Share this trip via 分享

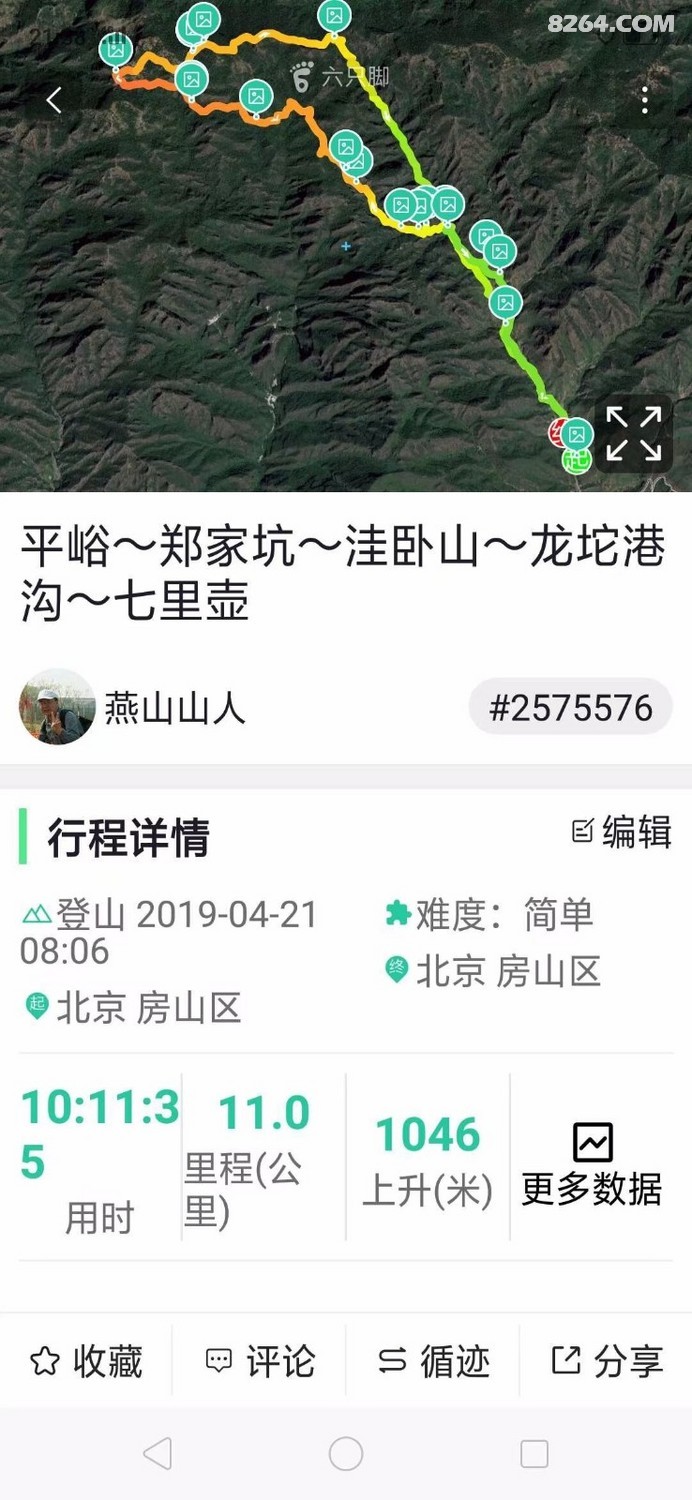tap(607, 1361)
